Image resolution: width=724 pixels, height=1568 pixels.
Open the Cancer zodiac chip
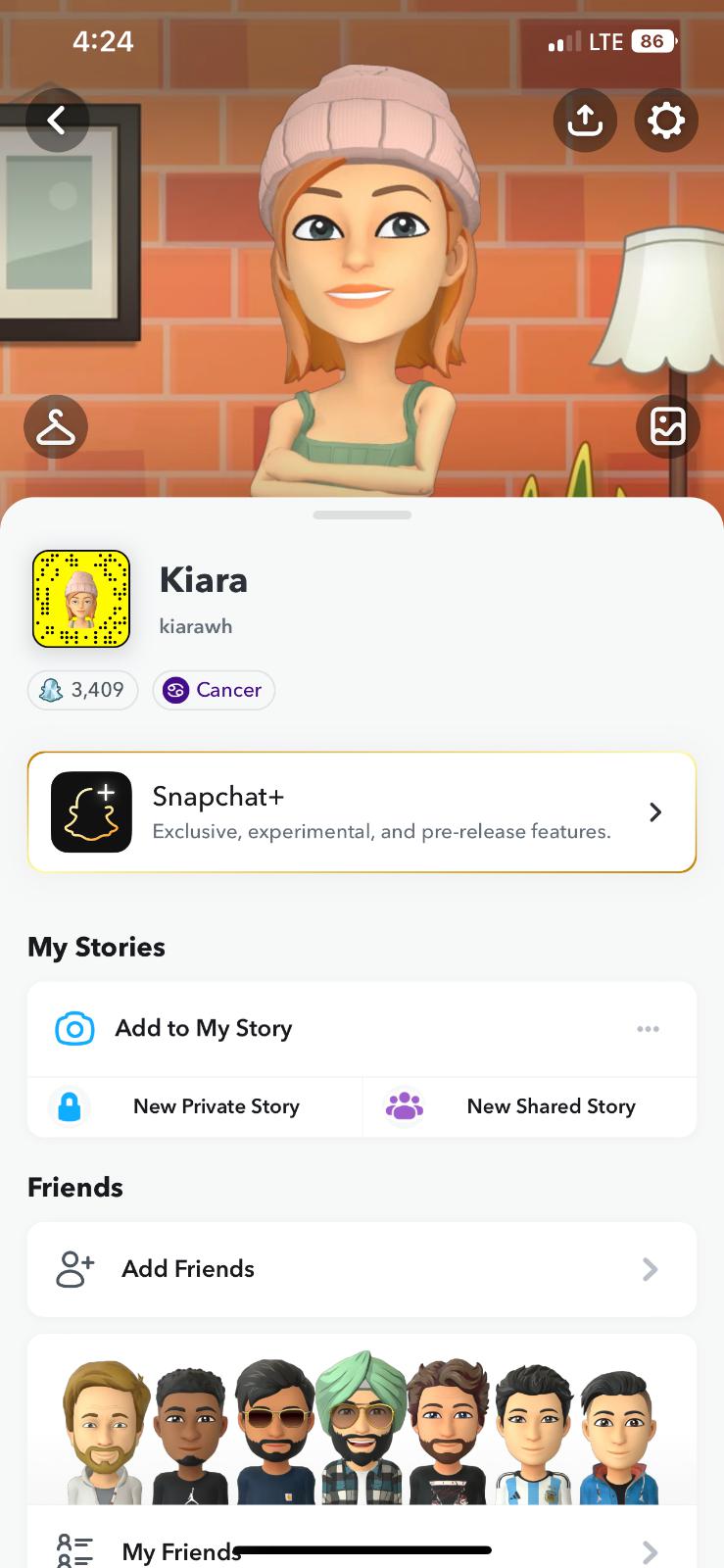tap(214, 690)
